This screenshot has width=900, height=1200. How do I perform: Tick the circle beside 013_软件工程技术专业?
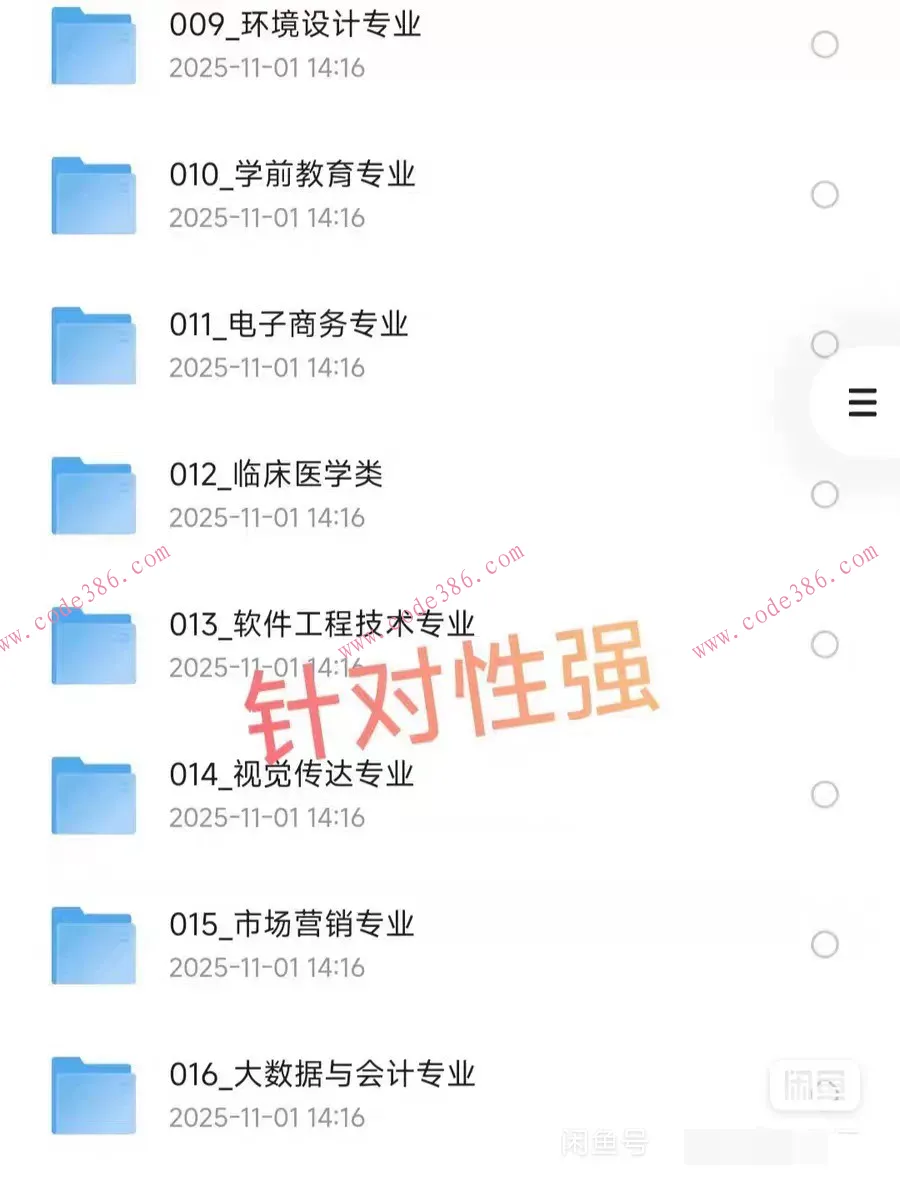[x=824, y=644]
